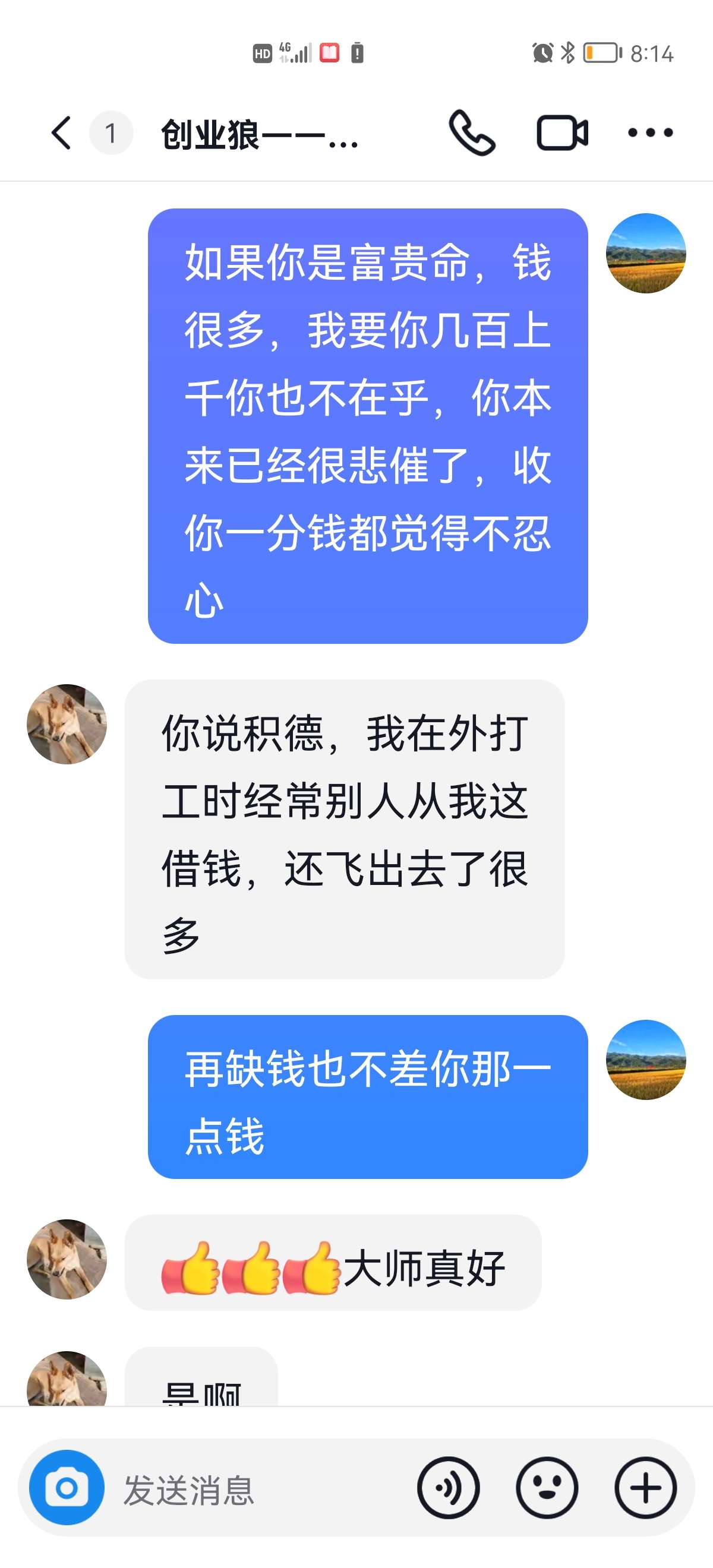Go back using the top-left arrow
713x1568 pixels.
pos(61,132)
